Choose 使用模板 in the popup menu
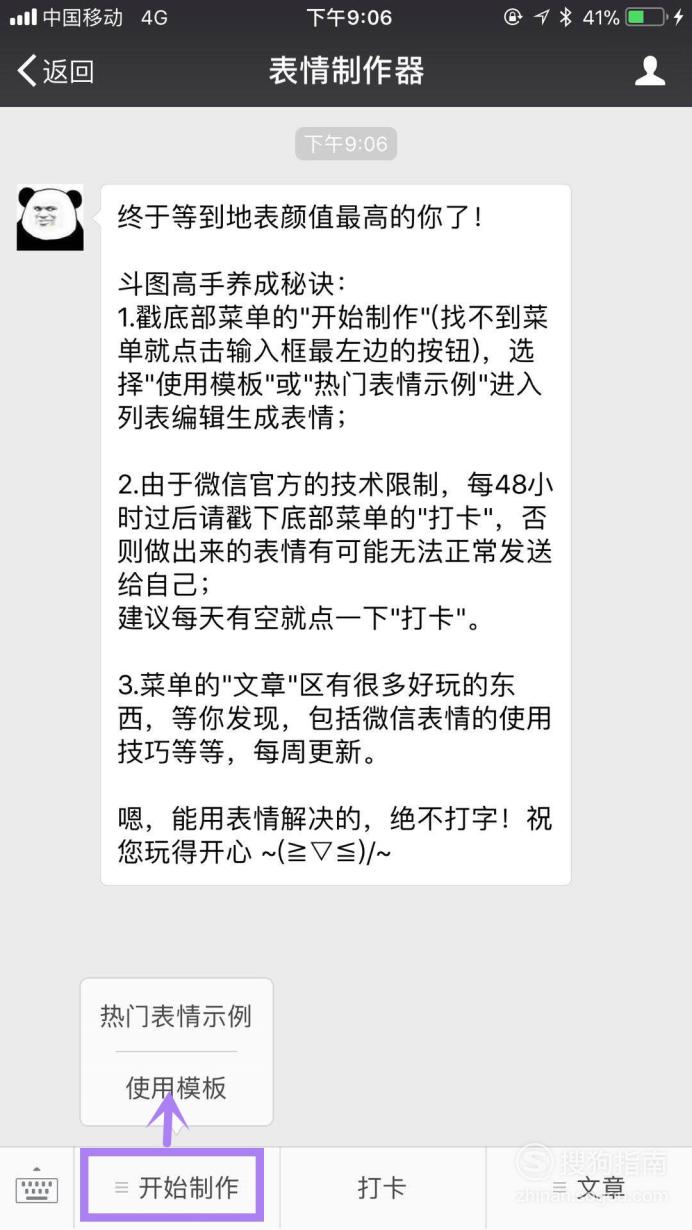This screenshot has width=692, height=1230. tap(176, 1088)
